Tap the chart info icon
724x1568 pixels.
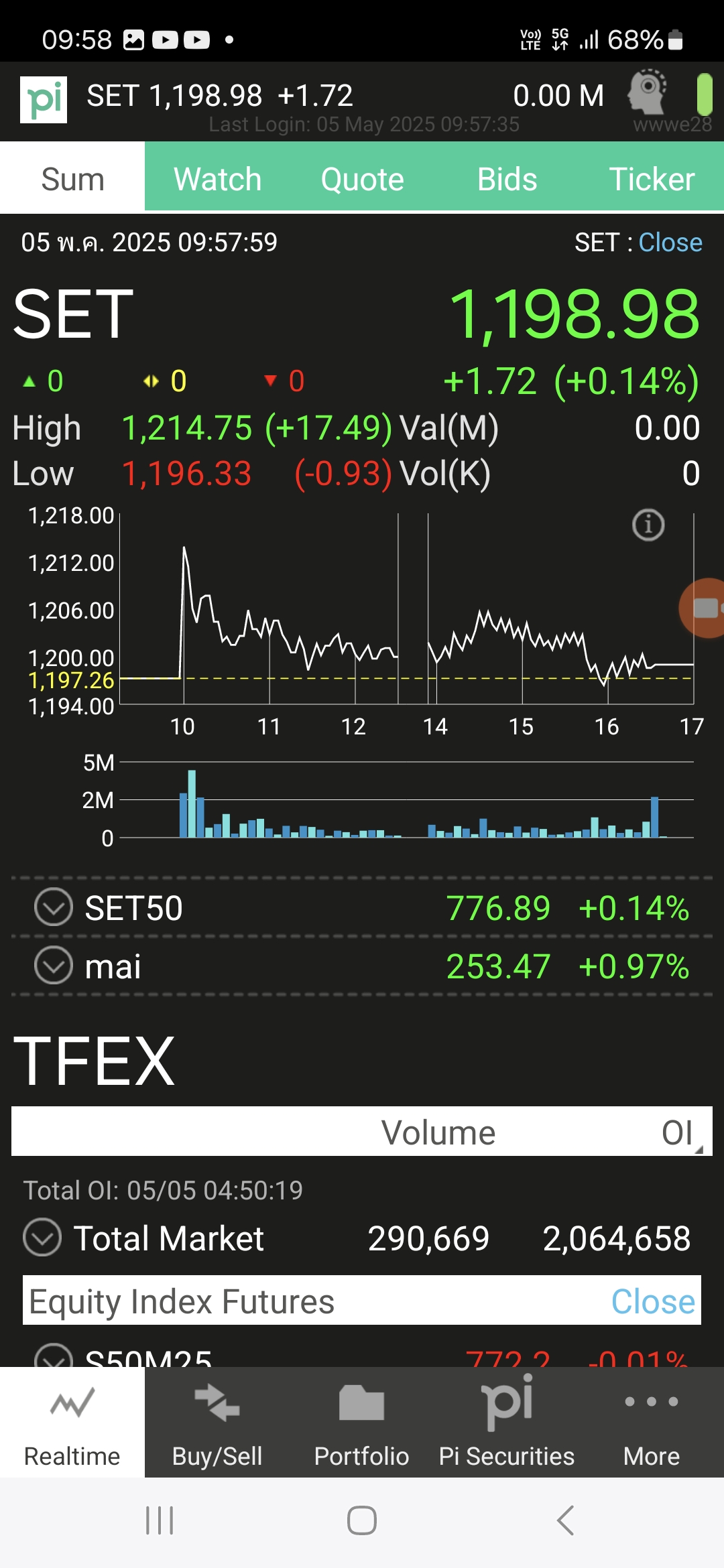pyautogui.click(x=648, y=525)
